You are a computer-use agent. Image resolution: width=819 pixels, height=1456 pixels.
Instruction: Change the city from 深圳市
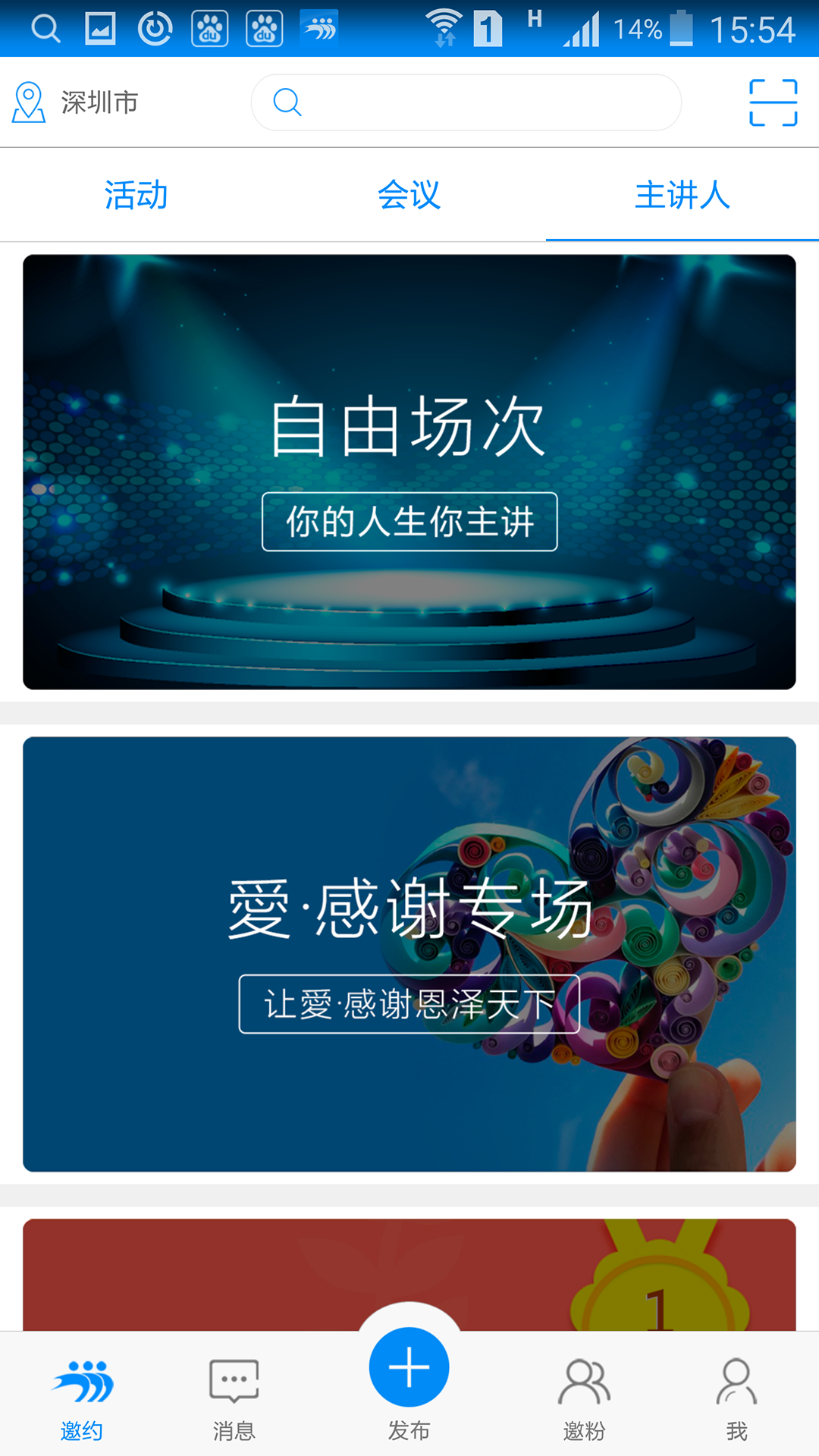point(76,102)
